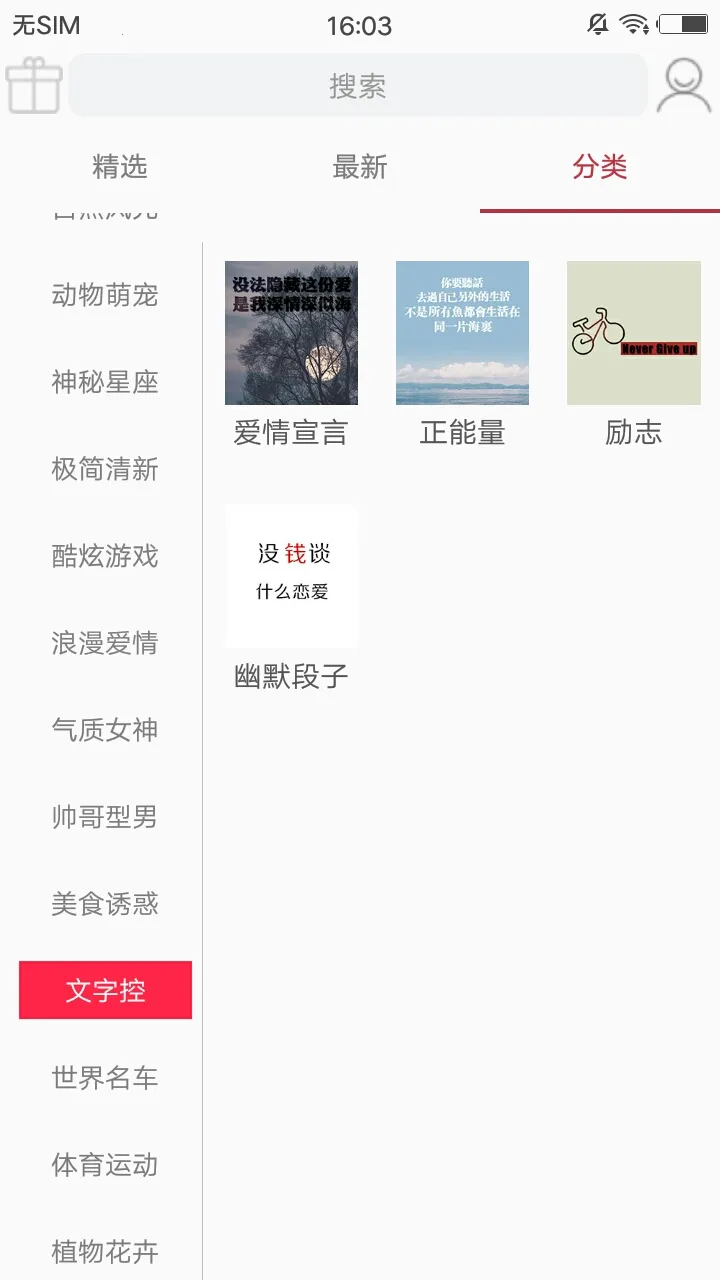
Task: View the 励志 bicycle wallpaper
Action: [x=632, y=333]
